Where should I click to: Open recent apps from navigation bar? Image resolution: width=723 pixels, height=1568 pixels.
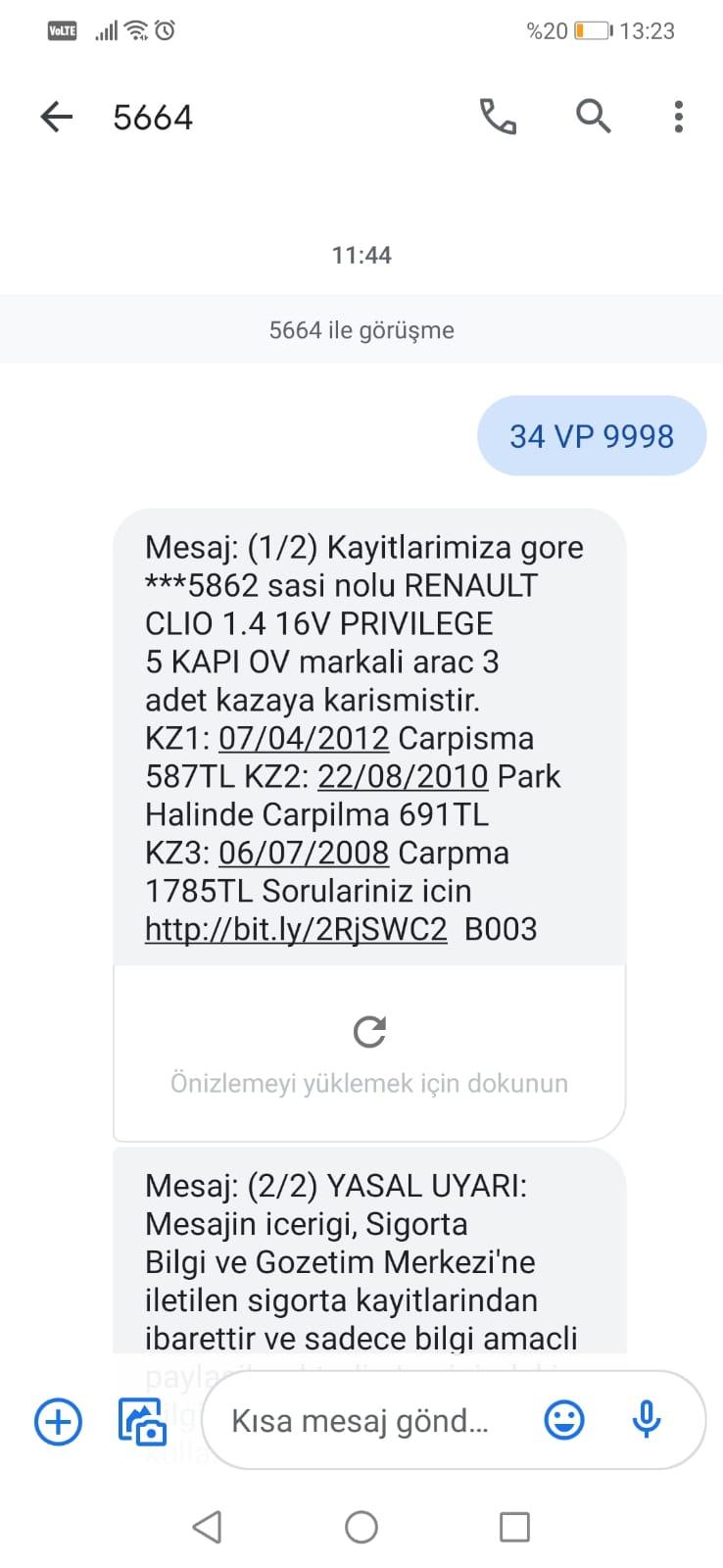pos(514,1527)
